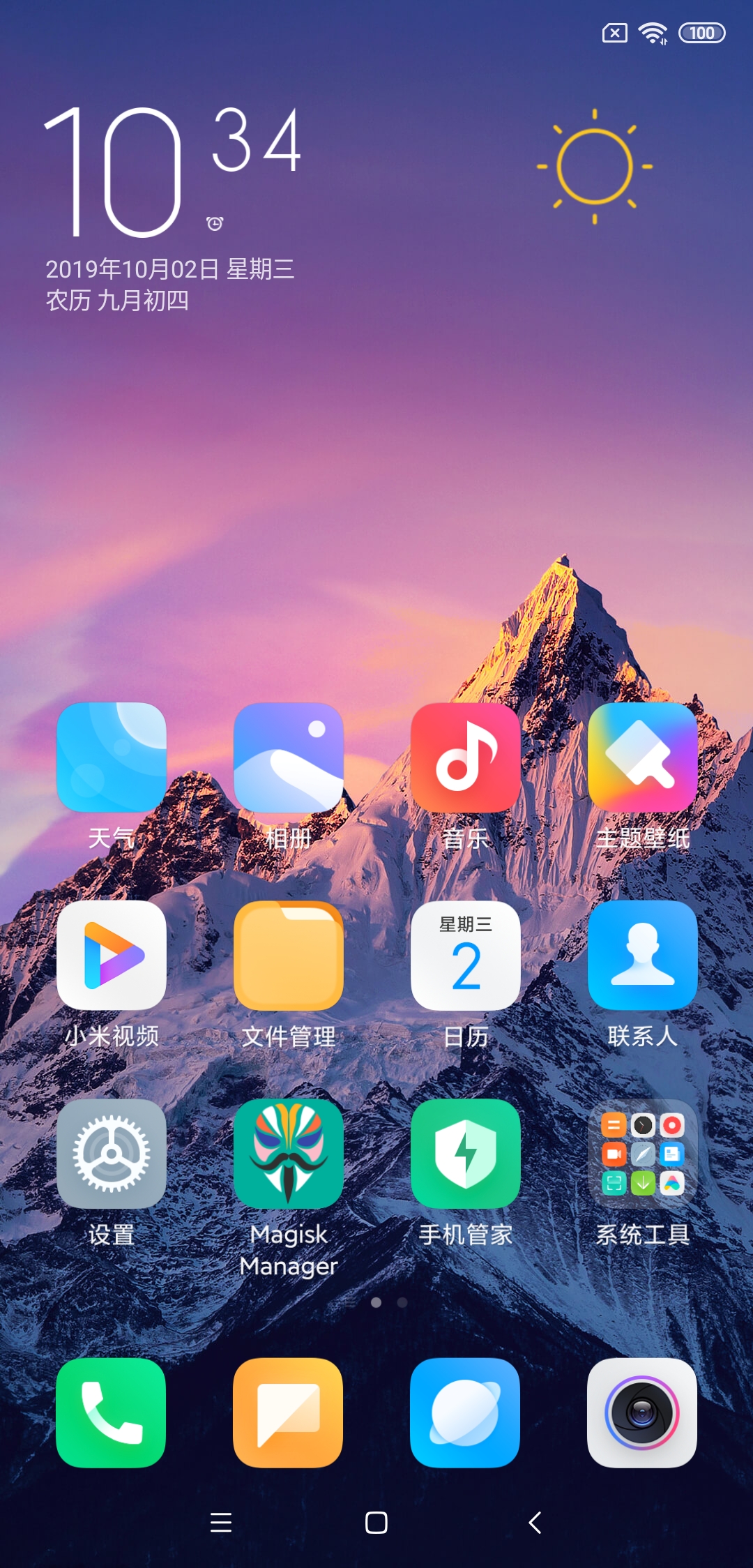Screen dimensions: 753x1568
Task: Tap the sunny weather widget icon
Action: [x=595, y=167]
